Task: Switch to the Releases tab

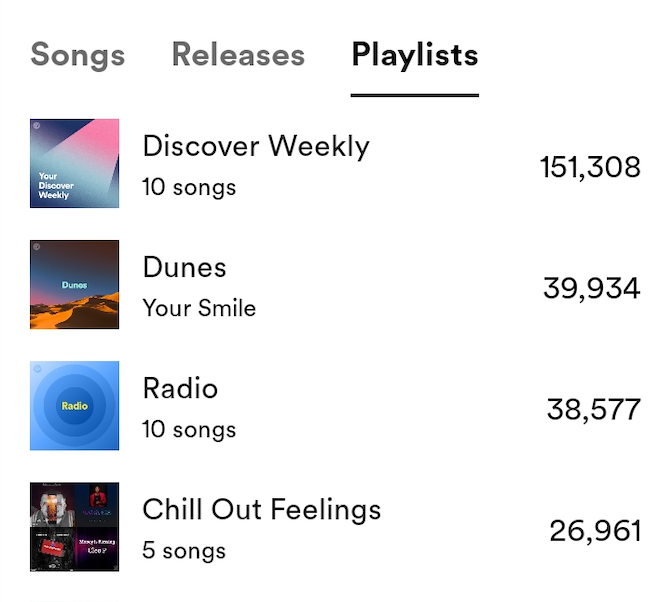Action: [238, 55]
